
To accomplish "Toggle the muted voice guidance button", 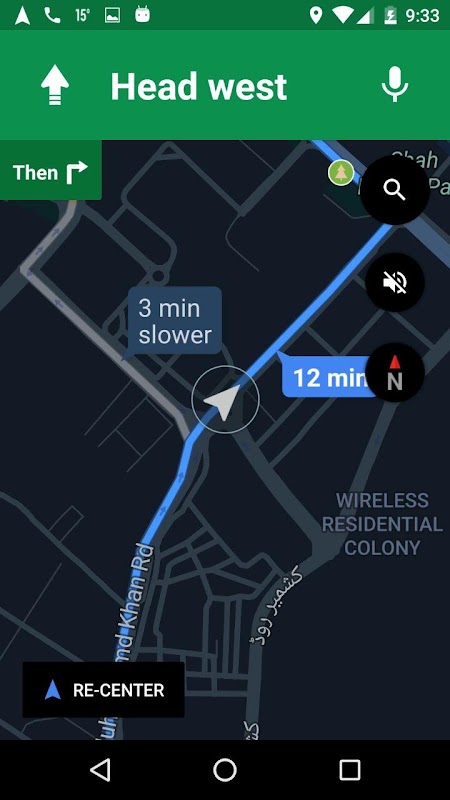I will (394, 282).
